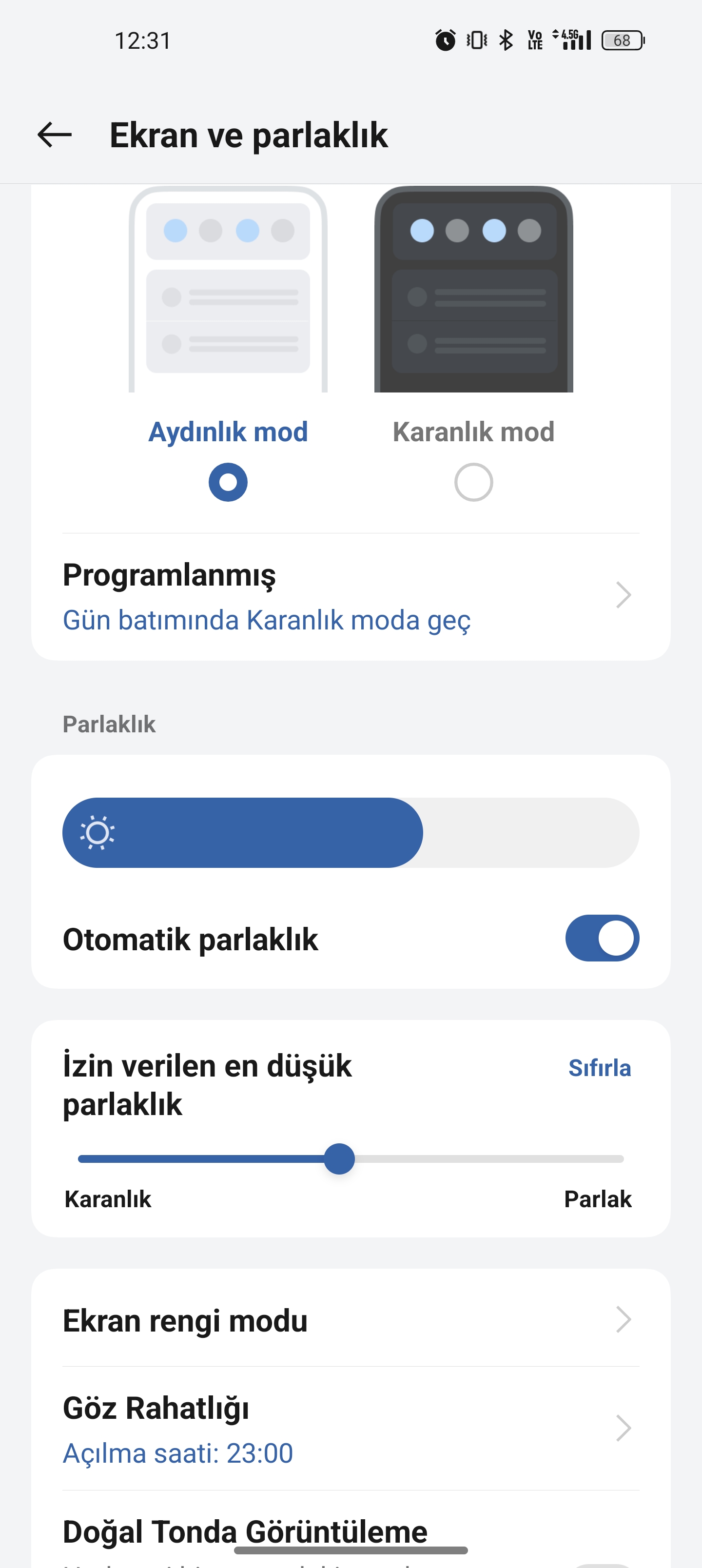Tap Sıfırla to reset lowest brightness

click(599, 1068)
